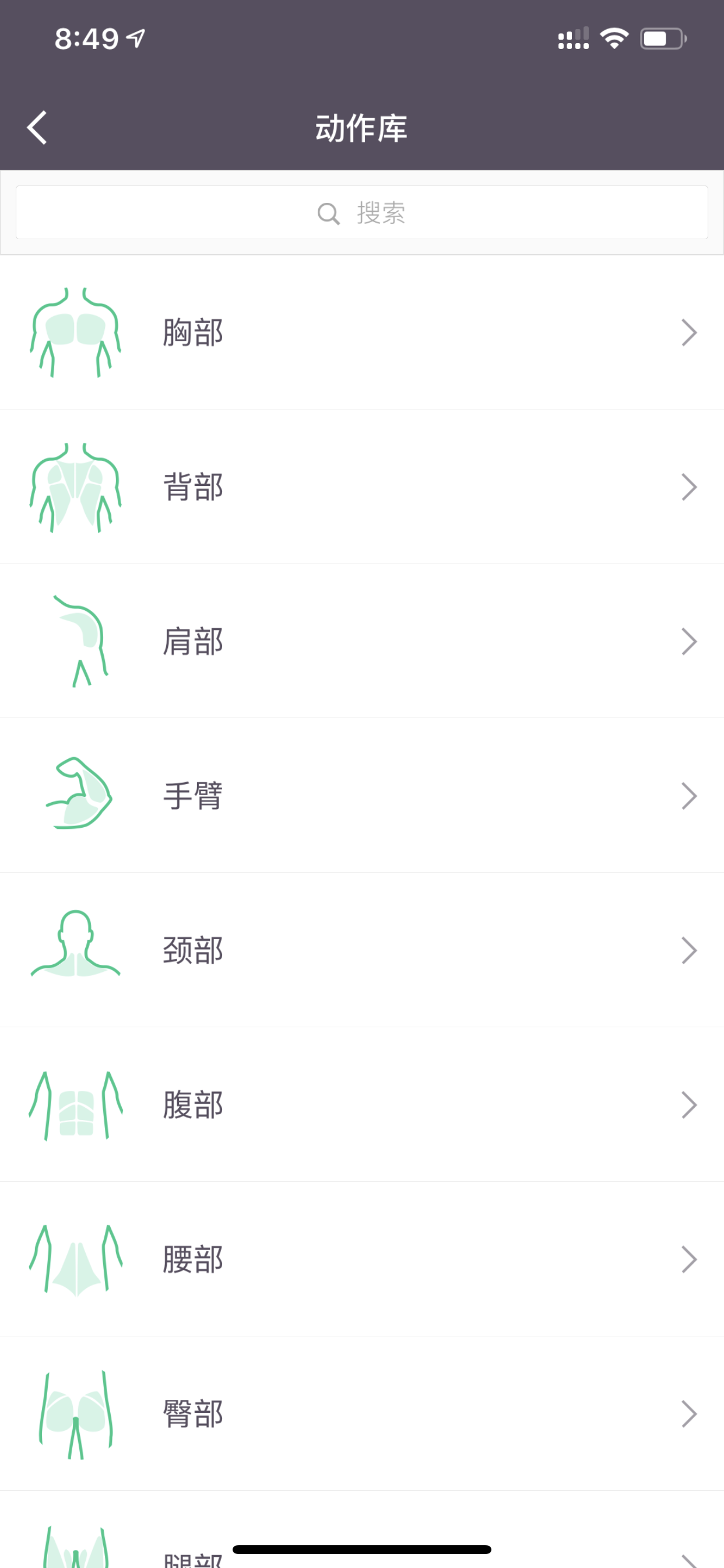Screen dimensions: 724x1568
Task: Select the 肩部 category row
Action: (x=362, y=641)
